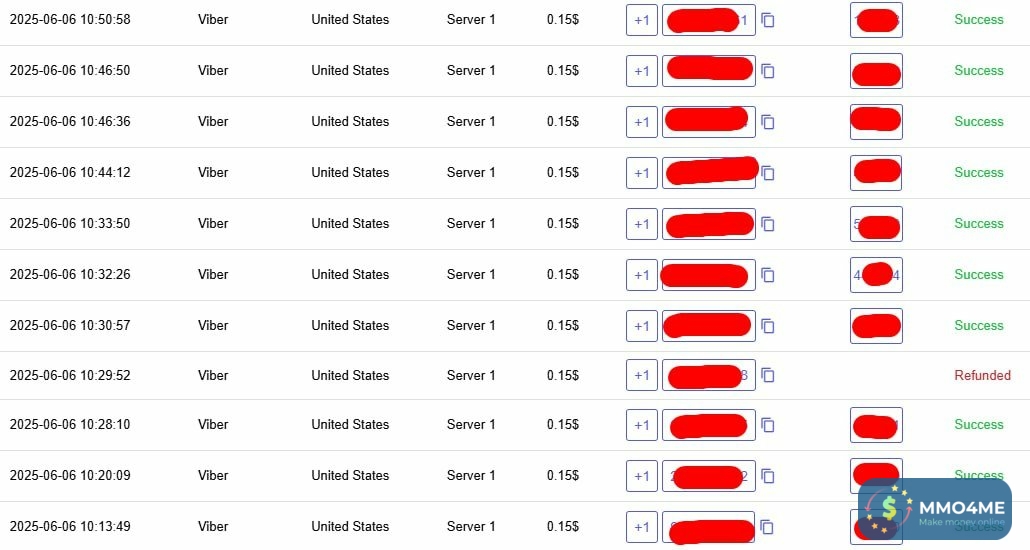This screenshot has width=1030, height=550.
Task: Copy the number in the 10:50:58 row
Action: tap(768, 20)
